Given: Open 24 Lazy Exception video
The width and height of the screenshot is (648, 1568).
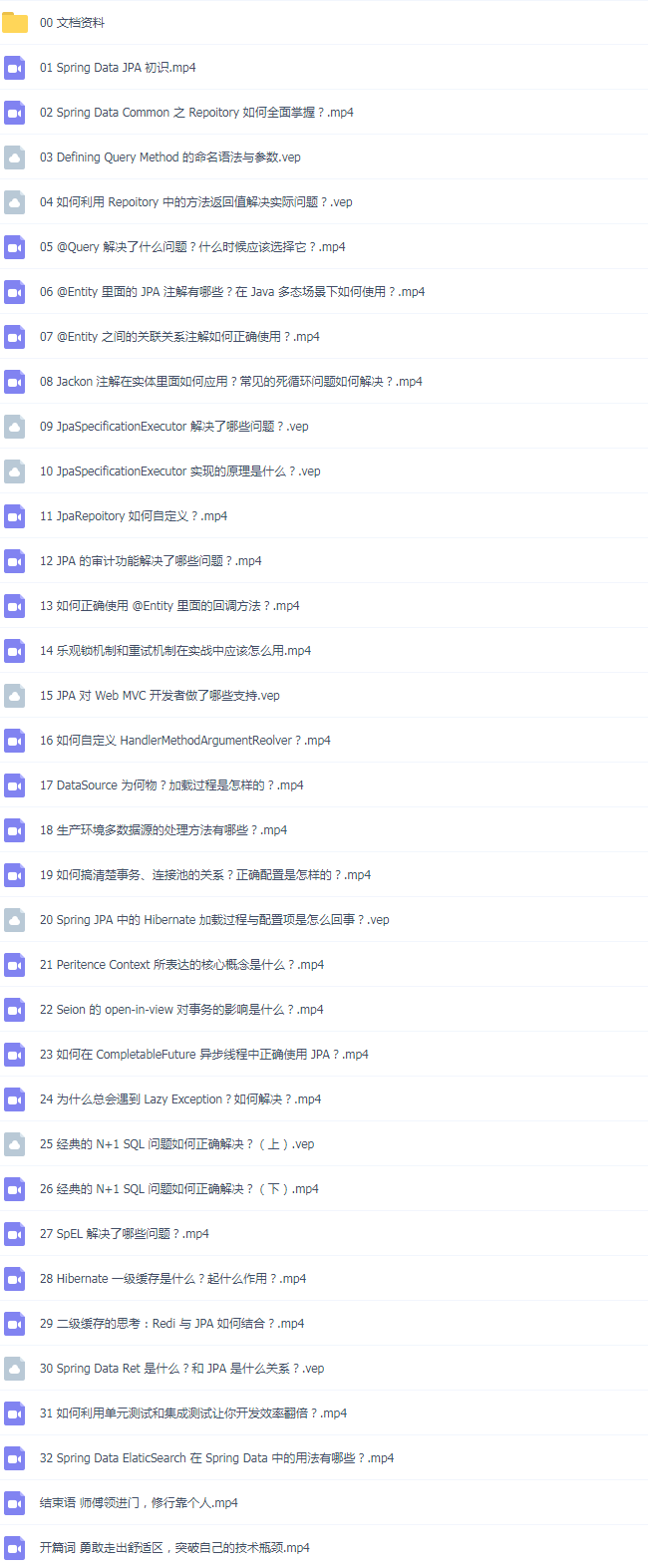Looking at the screenshot, I should (x=179, y=1099).
